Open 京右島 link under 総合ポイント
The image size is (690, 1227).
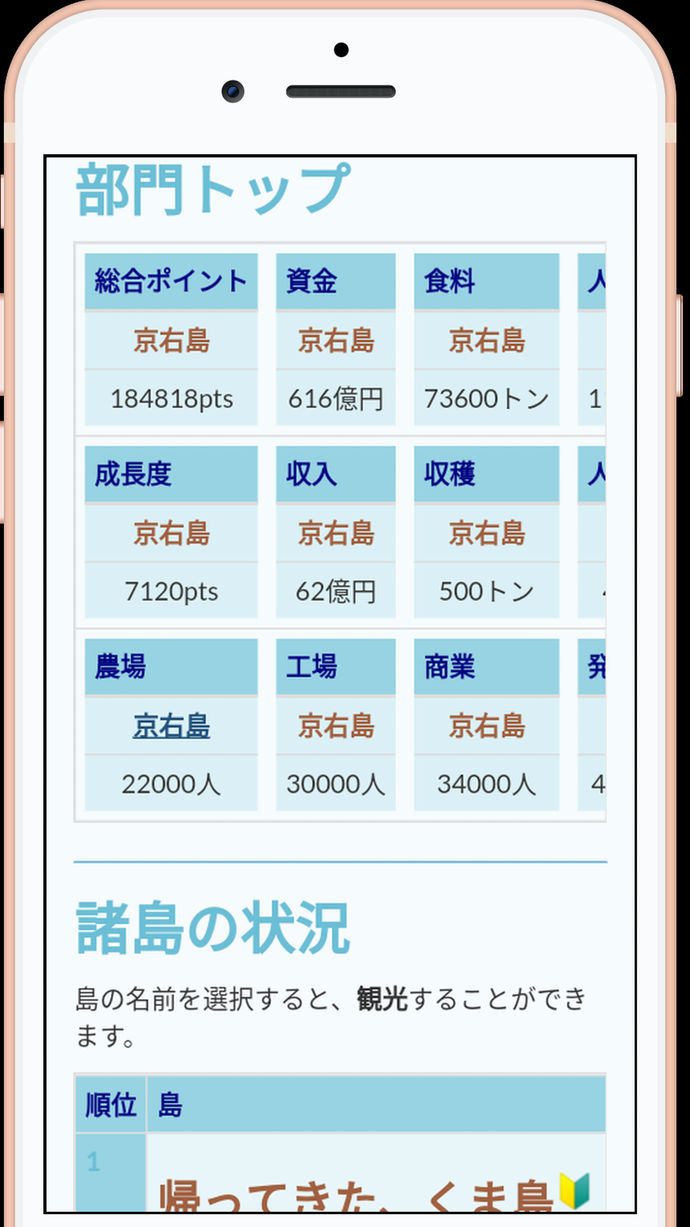pos(171,341)
